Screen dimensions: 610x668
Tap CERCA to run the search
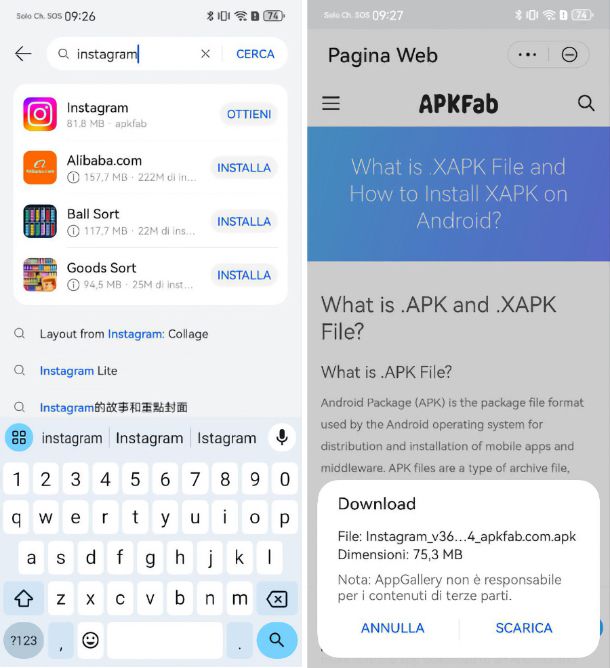point(255,54)
